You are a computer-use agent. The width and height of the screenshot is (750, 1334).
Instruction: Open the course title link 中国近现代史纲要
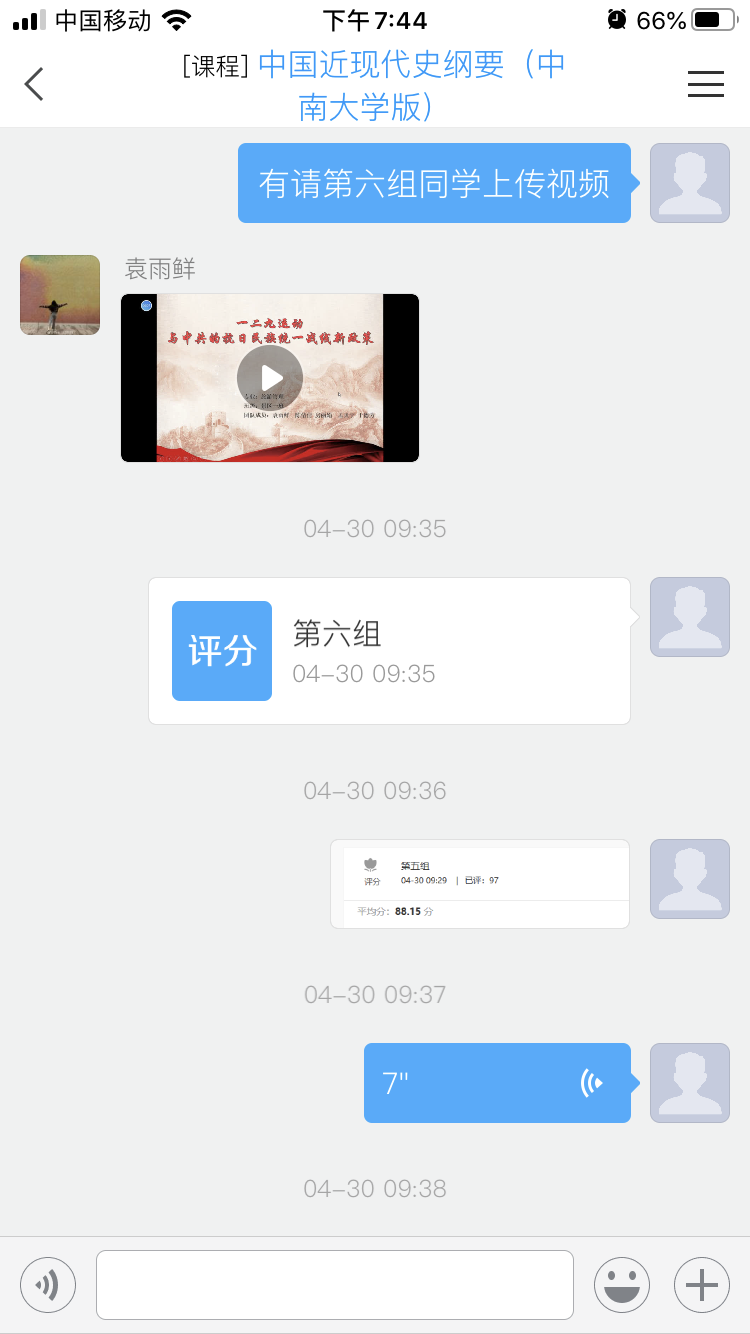[x=410, y=84]
